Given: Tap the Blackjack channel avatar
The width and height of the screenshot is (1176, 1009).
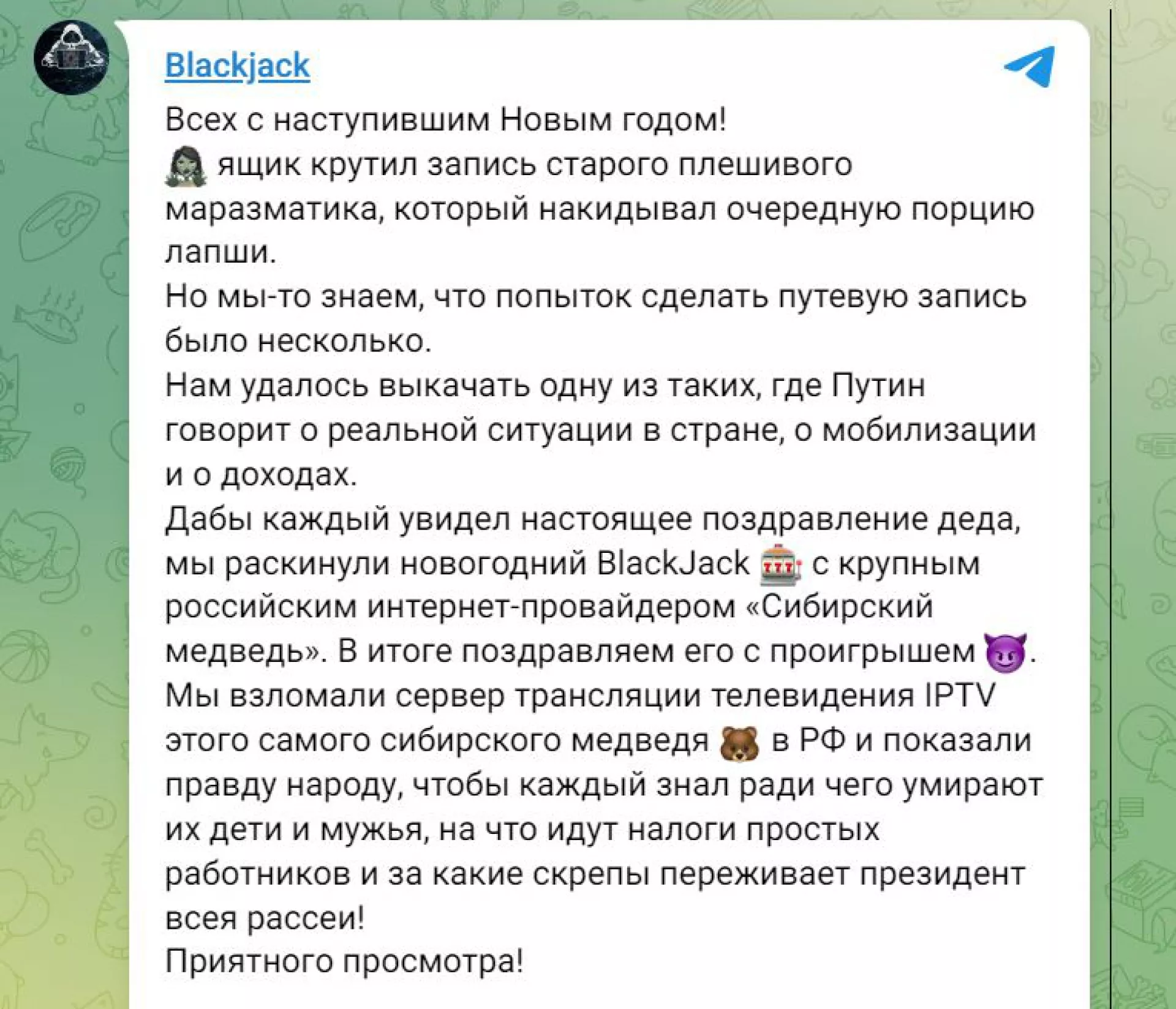Looking at the screenshot, I should 71,58.
